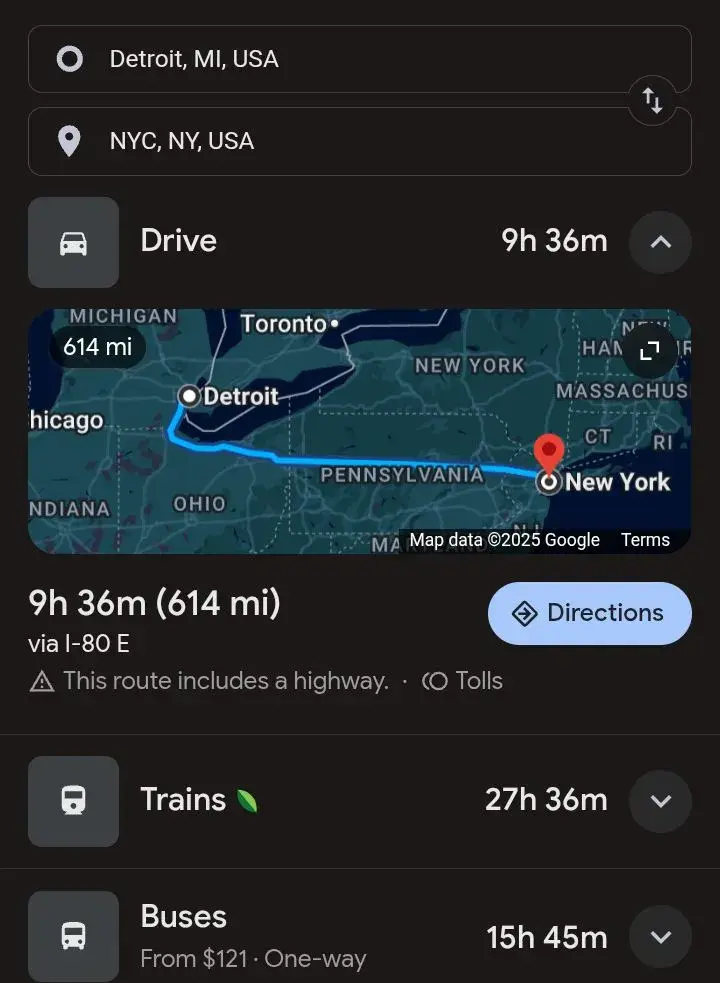Get Directions for the drive route
720x983 pixels.
(589, 613)
